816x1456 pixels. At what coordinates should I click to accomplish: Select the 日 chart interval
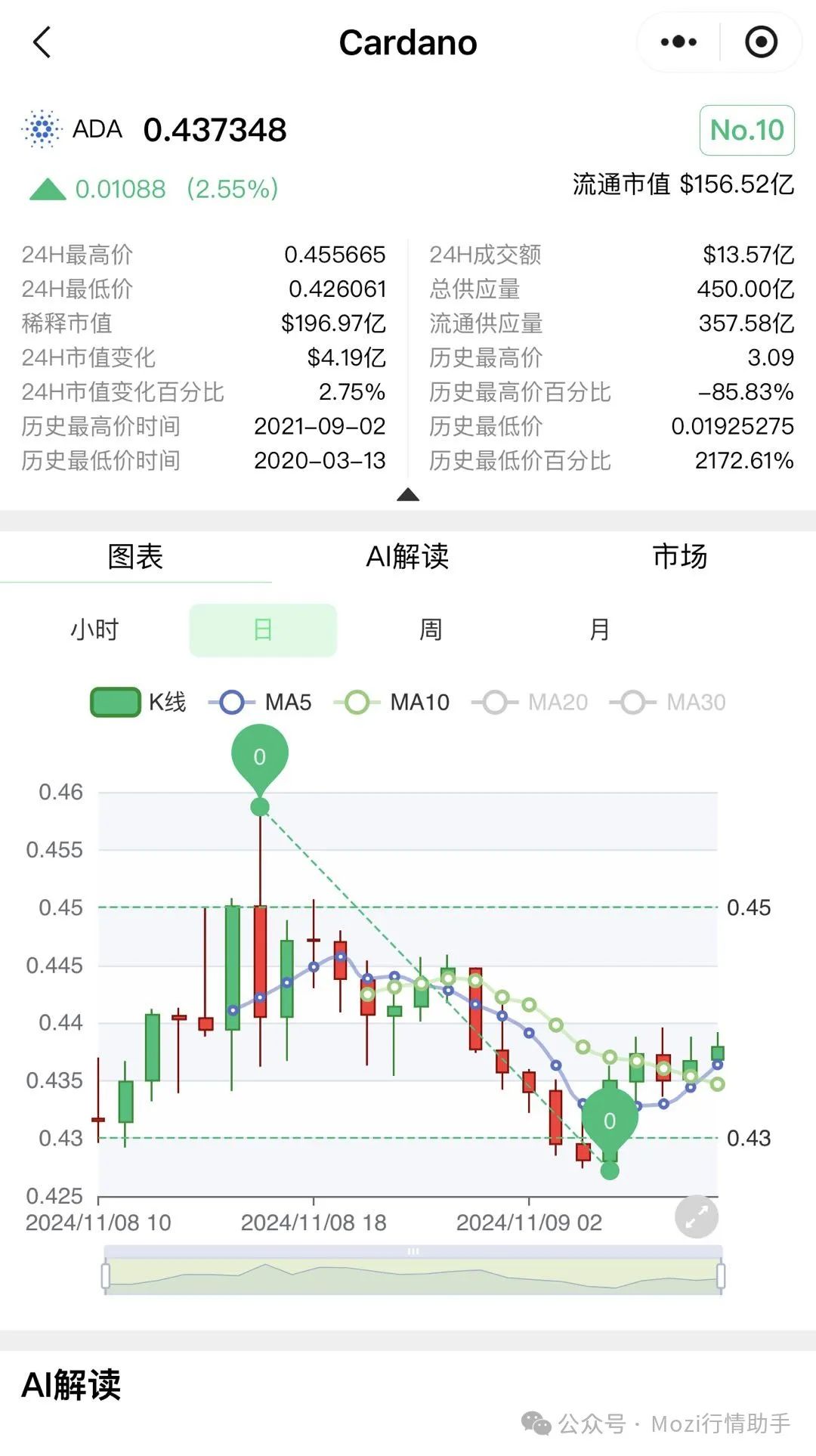[263, 629]
